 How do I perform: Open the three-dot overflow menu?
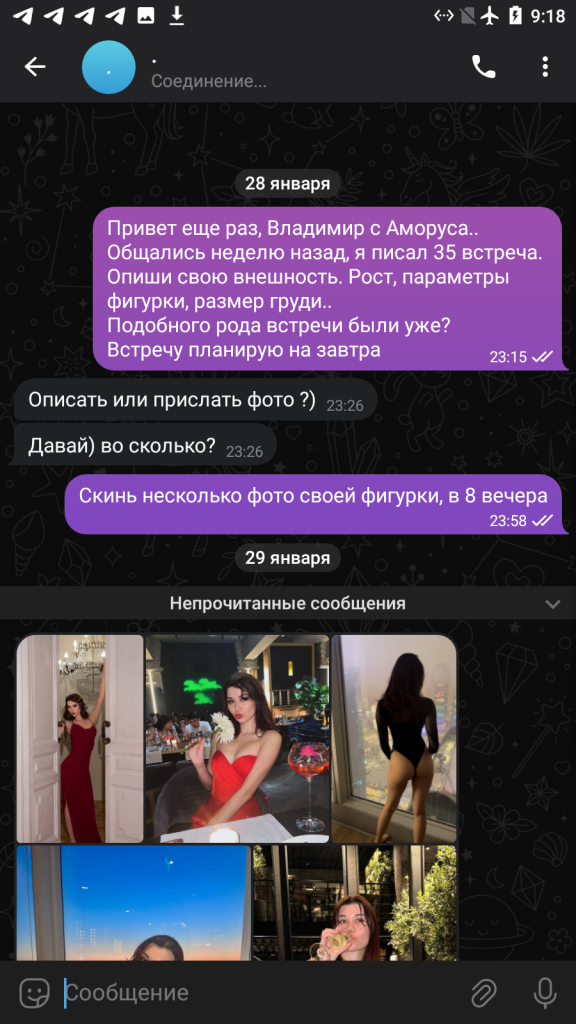[545, 67]
